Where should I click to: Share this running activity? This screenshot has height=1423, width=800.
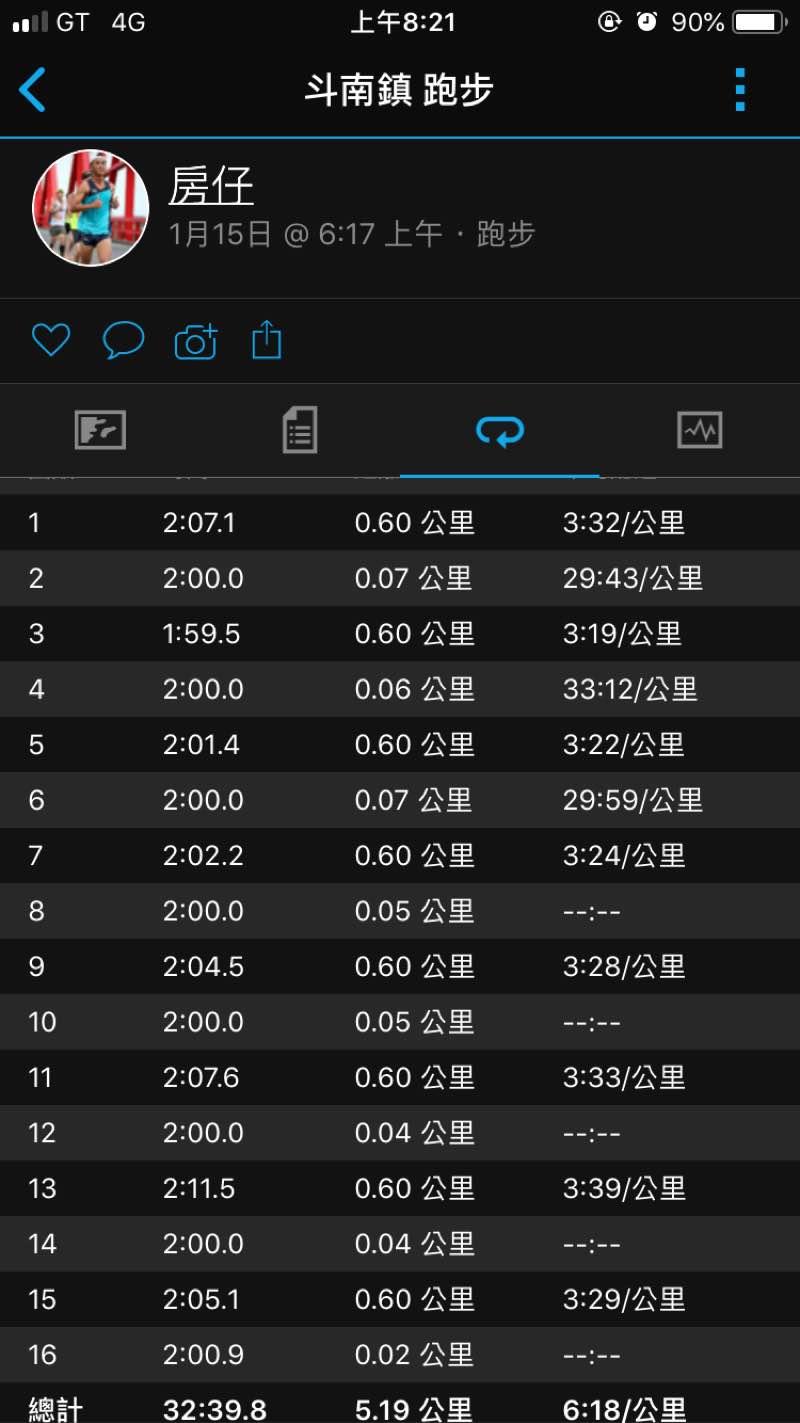click(x=266, y=341)
